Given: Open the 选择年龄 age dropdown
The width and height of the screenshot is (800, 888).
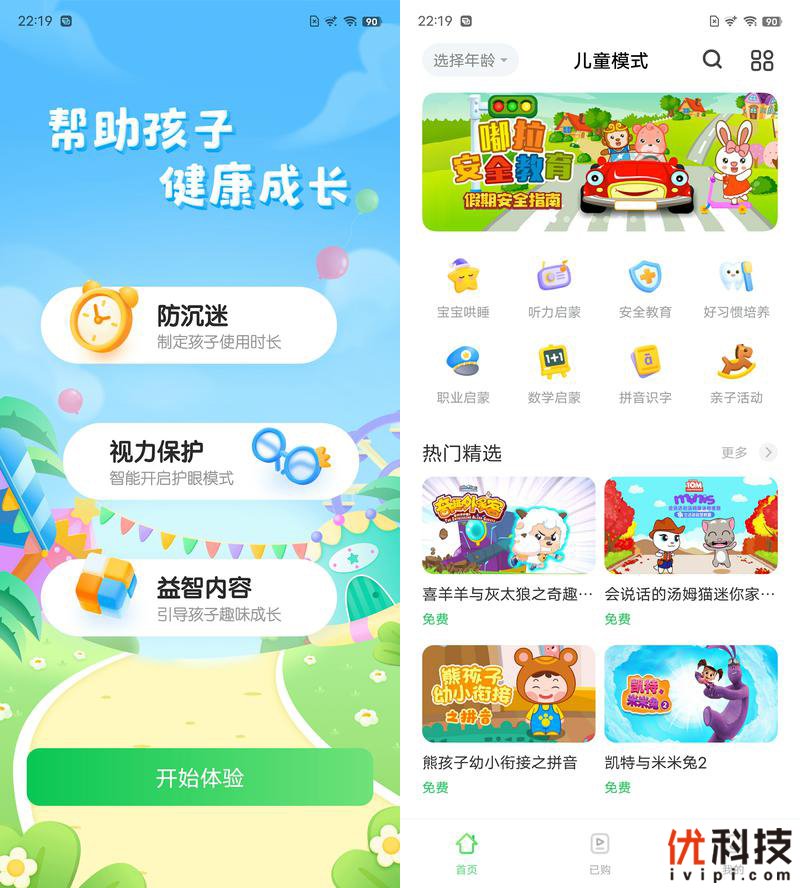Looking at the screenshot, I should click(x=470, y=61).
